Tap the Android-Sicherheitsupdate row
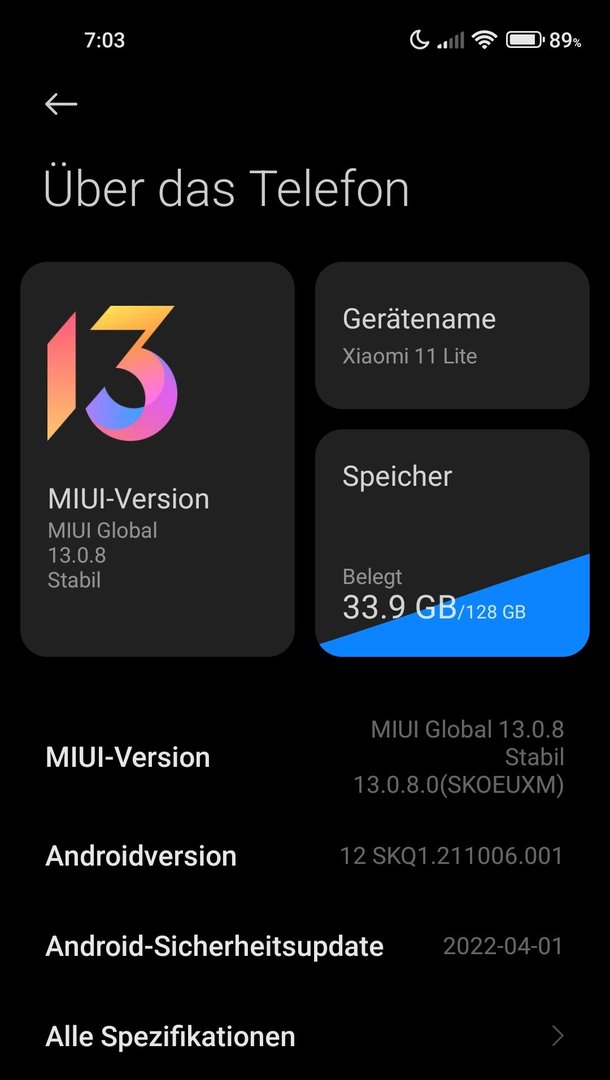Screen dimensions: 610x1080 (304, 946)
